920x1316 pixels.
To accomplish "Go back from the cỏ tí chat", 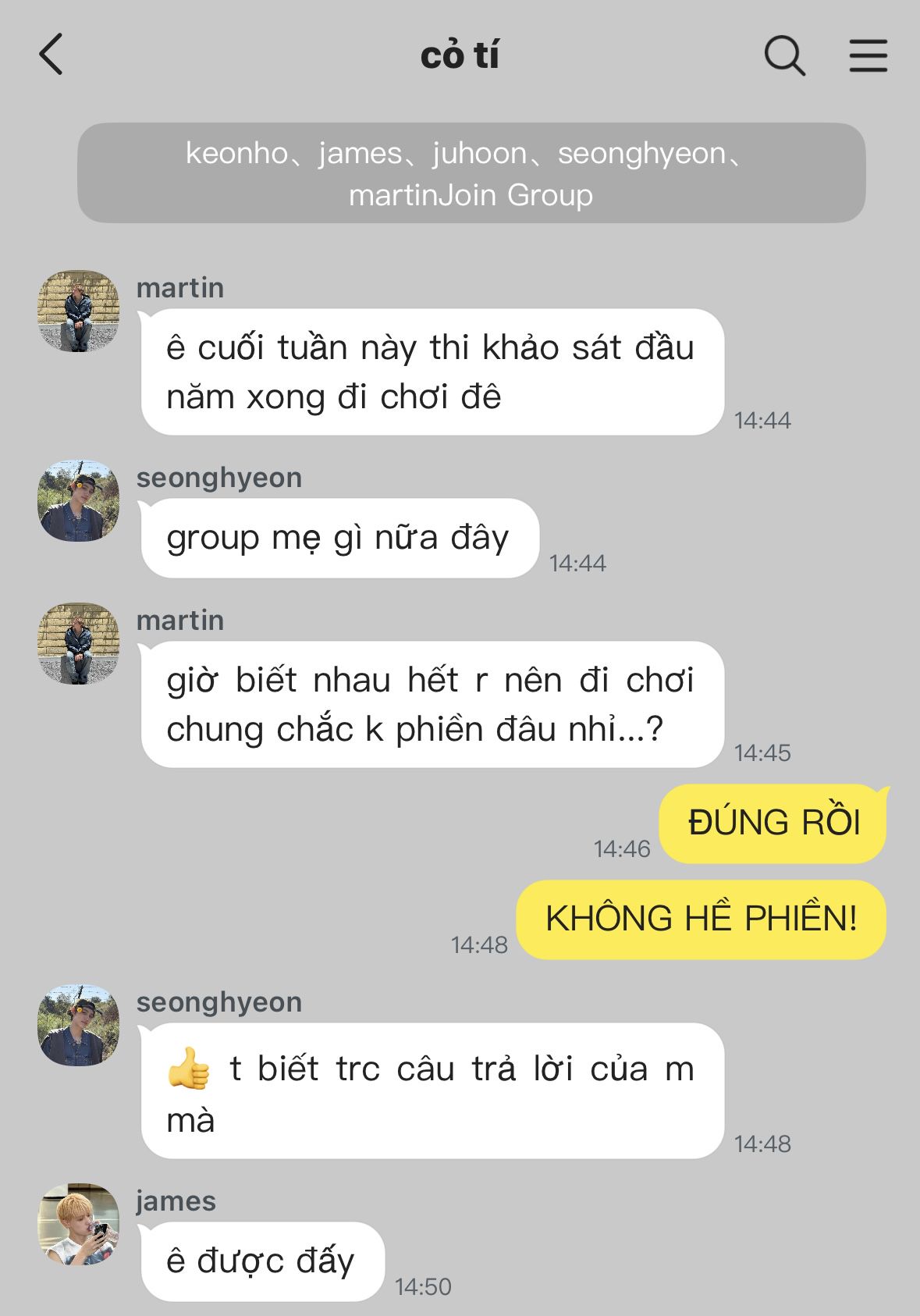I will pos(52,55).
